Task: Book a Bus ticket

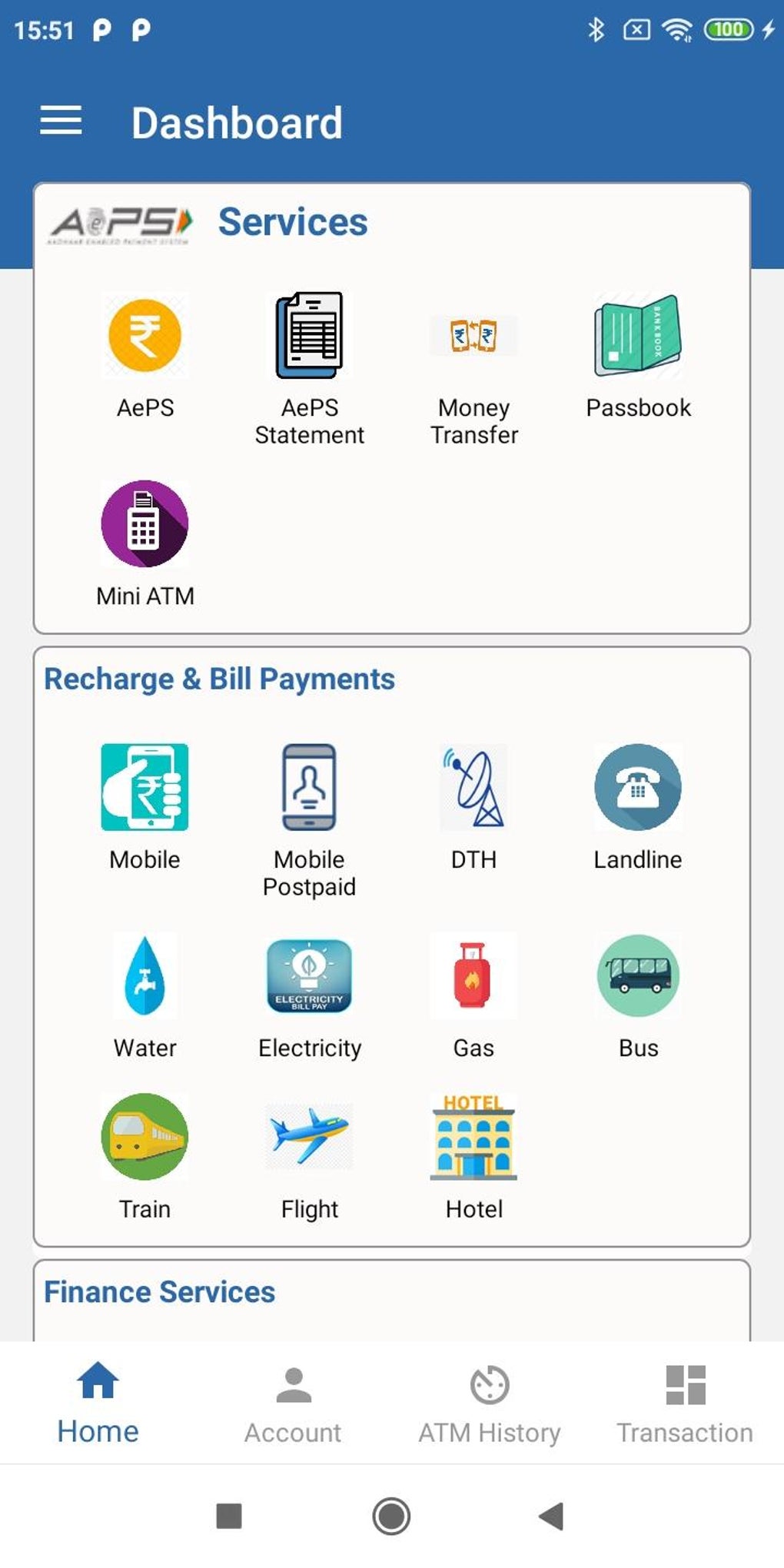Action: (x=638, y=976)
